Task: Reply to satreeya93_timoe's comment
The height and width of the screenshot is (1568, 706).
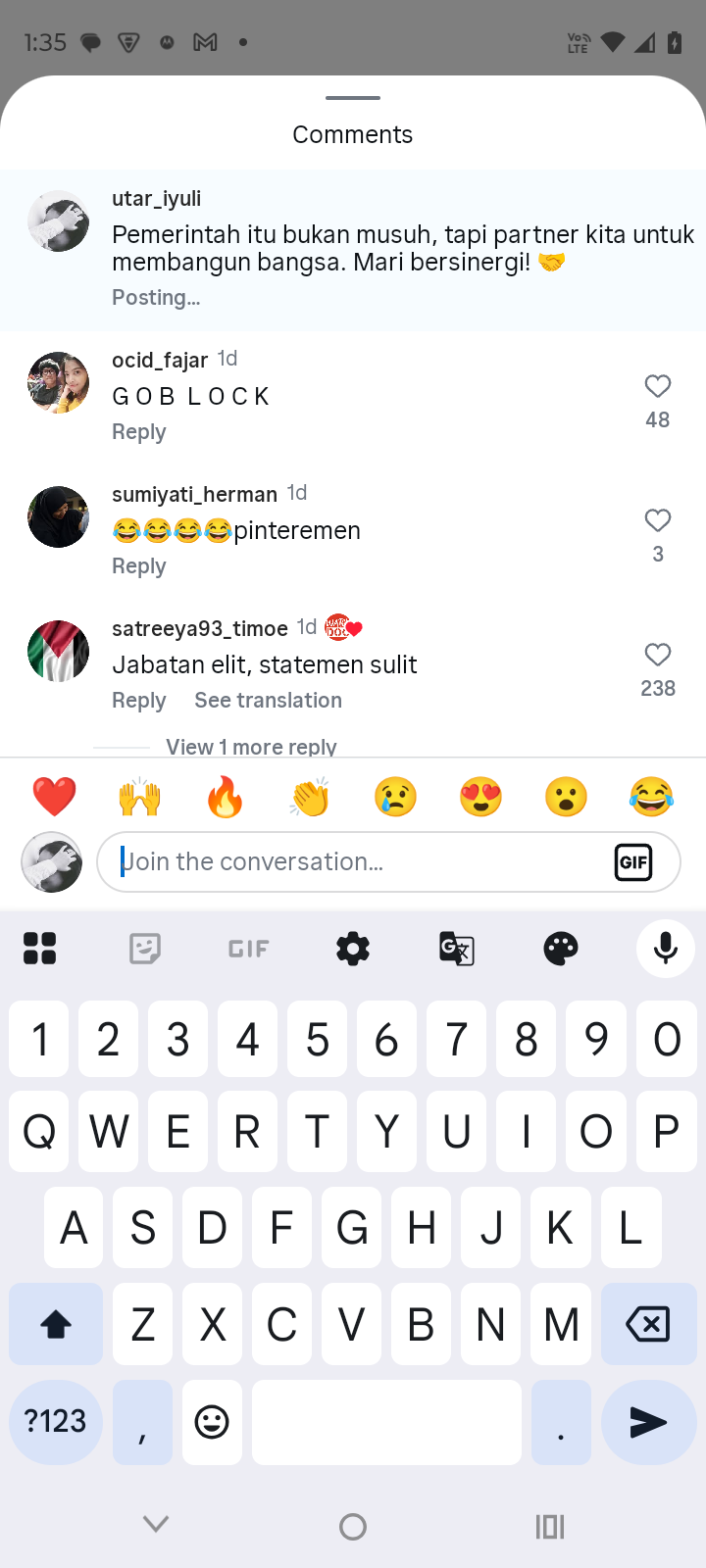Action: [139, 701]
